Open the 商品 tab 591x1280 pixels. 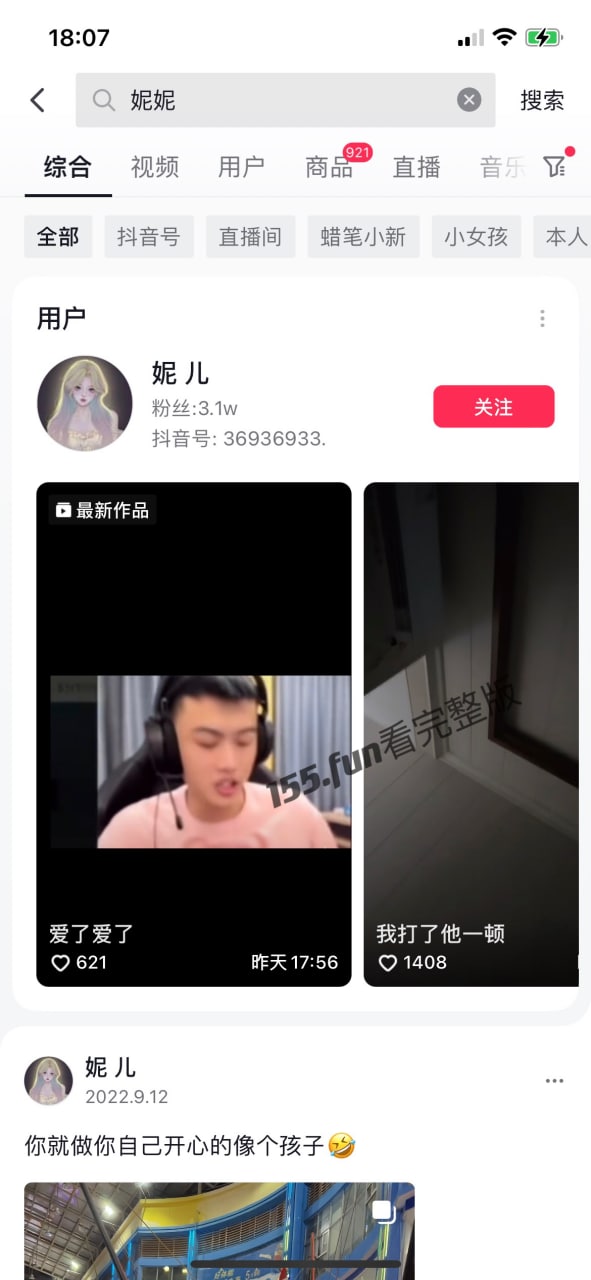tap(330, 167)
